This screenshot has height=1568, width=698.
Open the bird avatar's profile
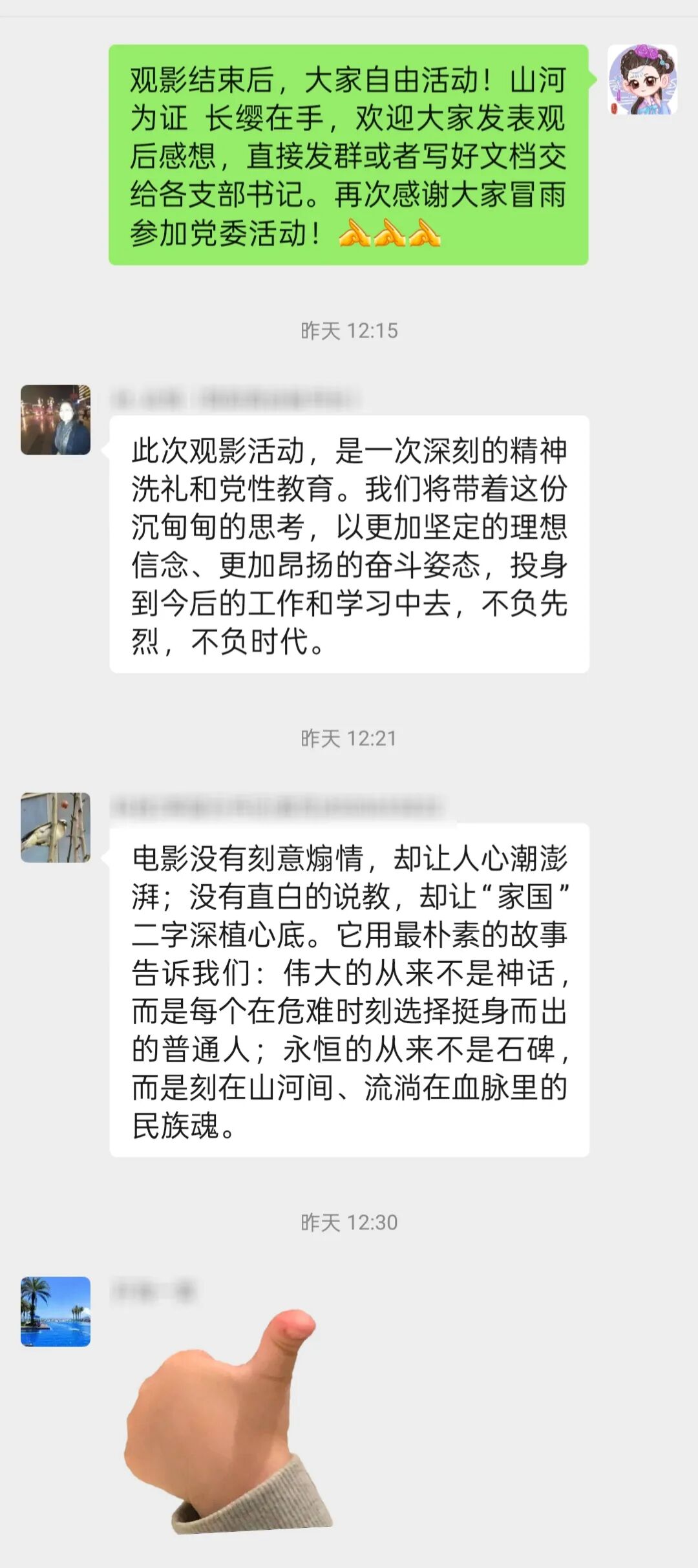click(x=56, y=827)
